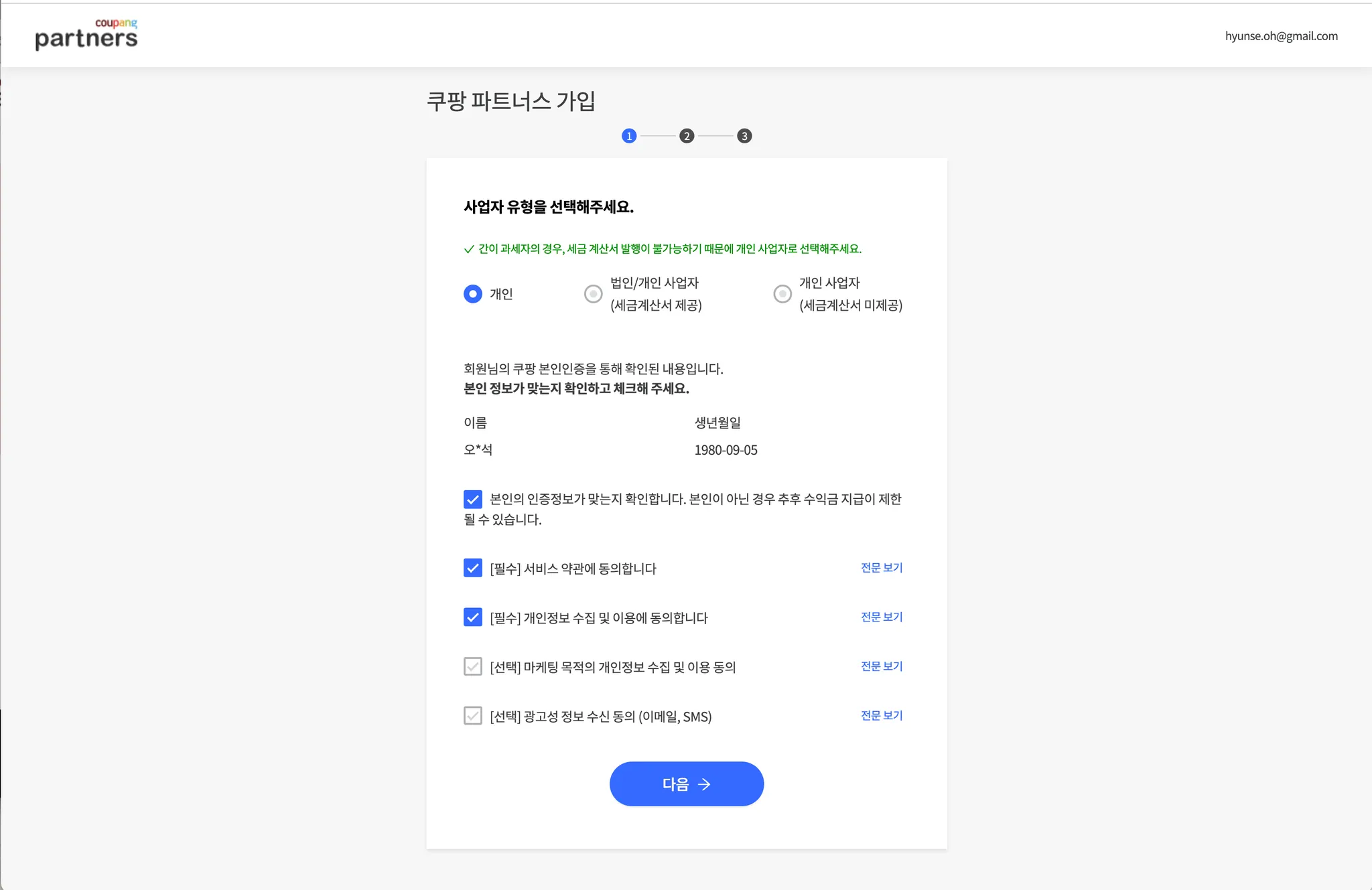Open 전문 보기 for 개인정보 수집 및 이용
Screen dimensions: 1372x890
coord(881,617)
